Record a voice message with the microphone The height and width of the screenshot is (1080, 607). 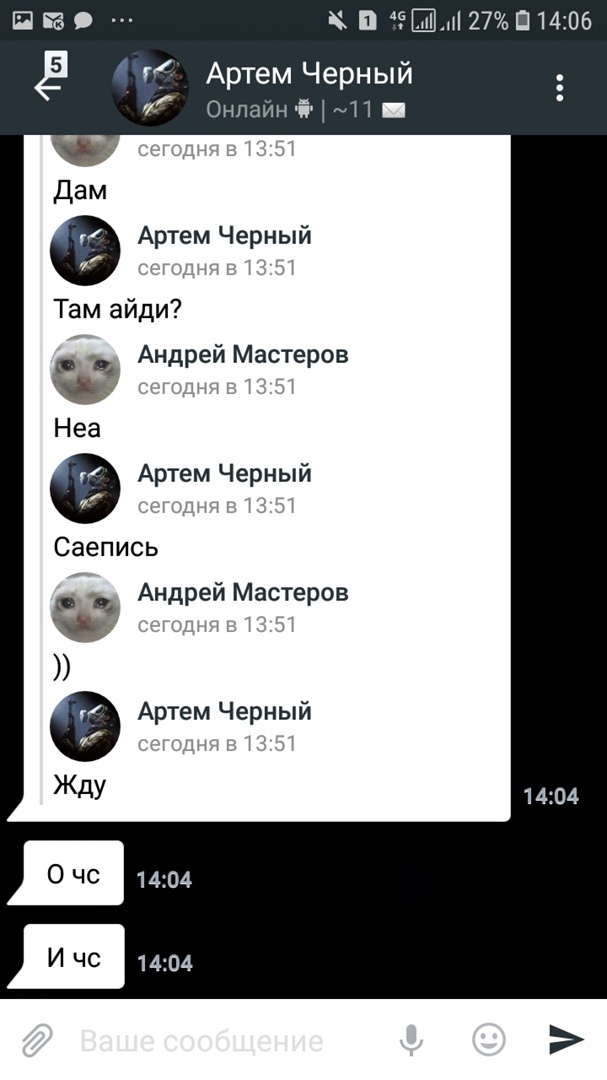point(411,1040)
